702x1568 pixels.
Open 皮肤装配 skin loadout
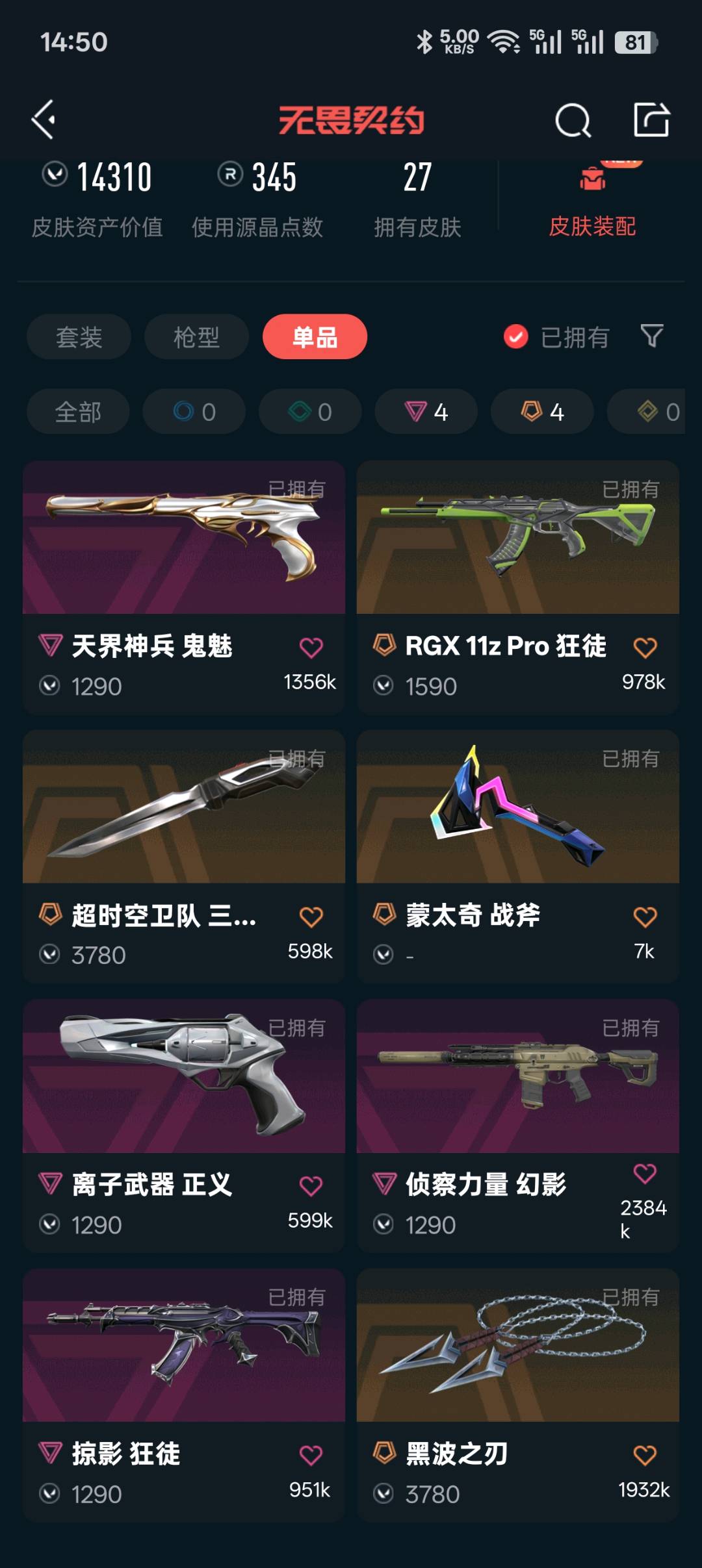click(x=591, y=208)
